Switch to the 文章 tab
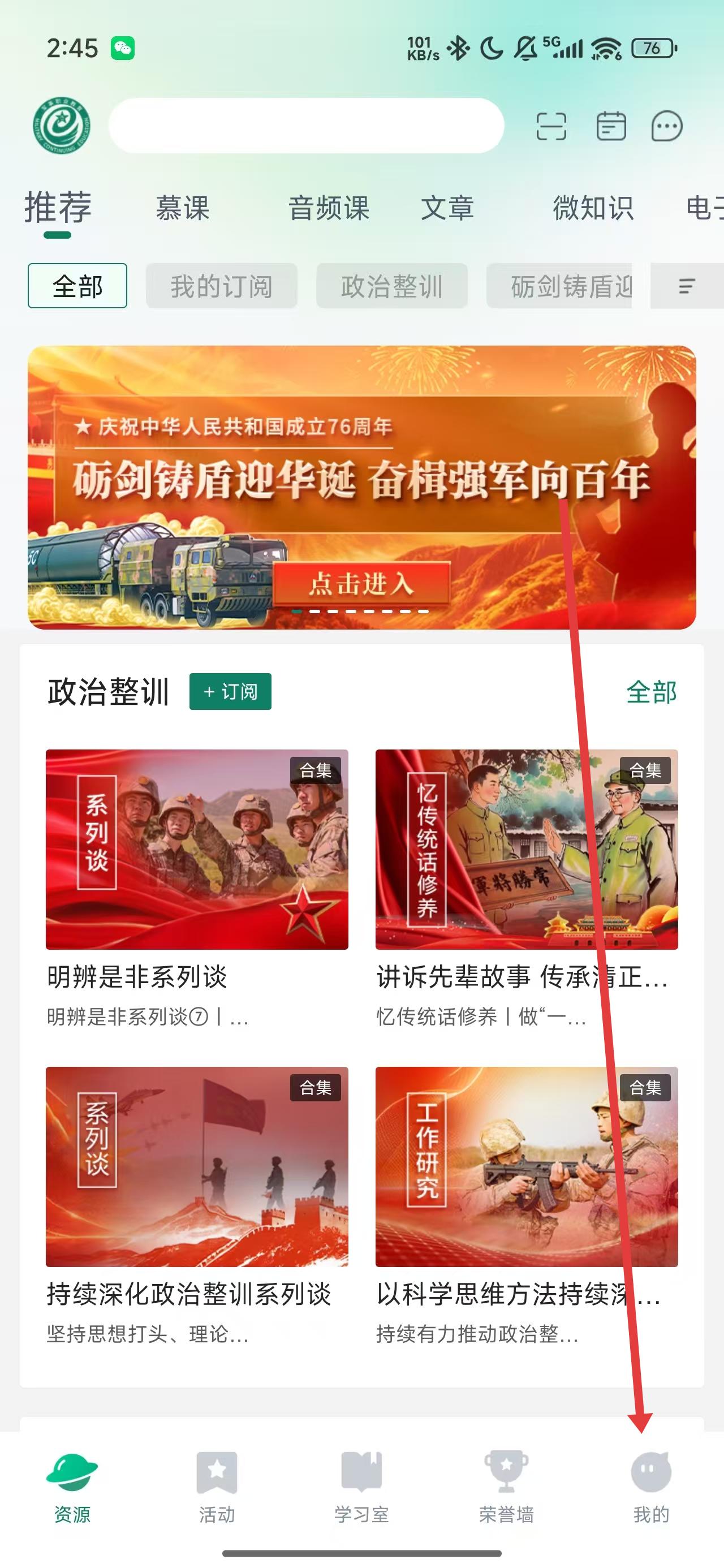 point(447,208)
